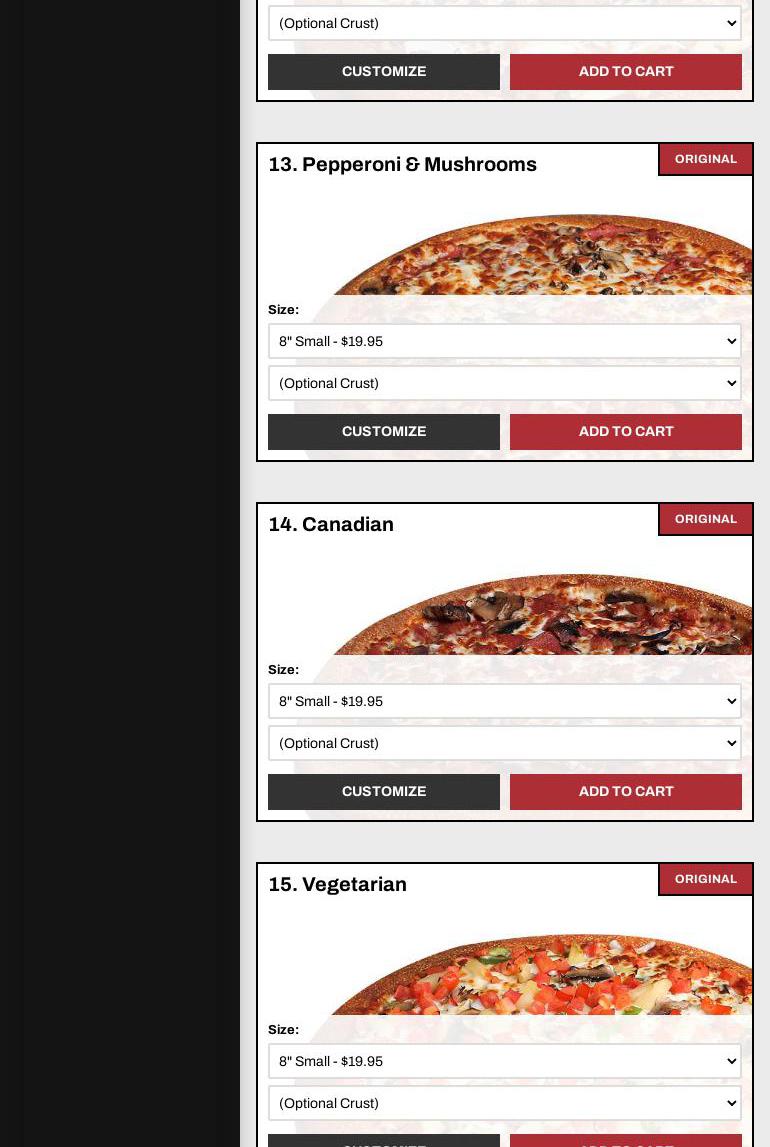Pick an optional crust for Vegetarian pizza
The width and height of the screenshot is (770, 1147).
tap(504, 1104)
